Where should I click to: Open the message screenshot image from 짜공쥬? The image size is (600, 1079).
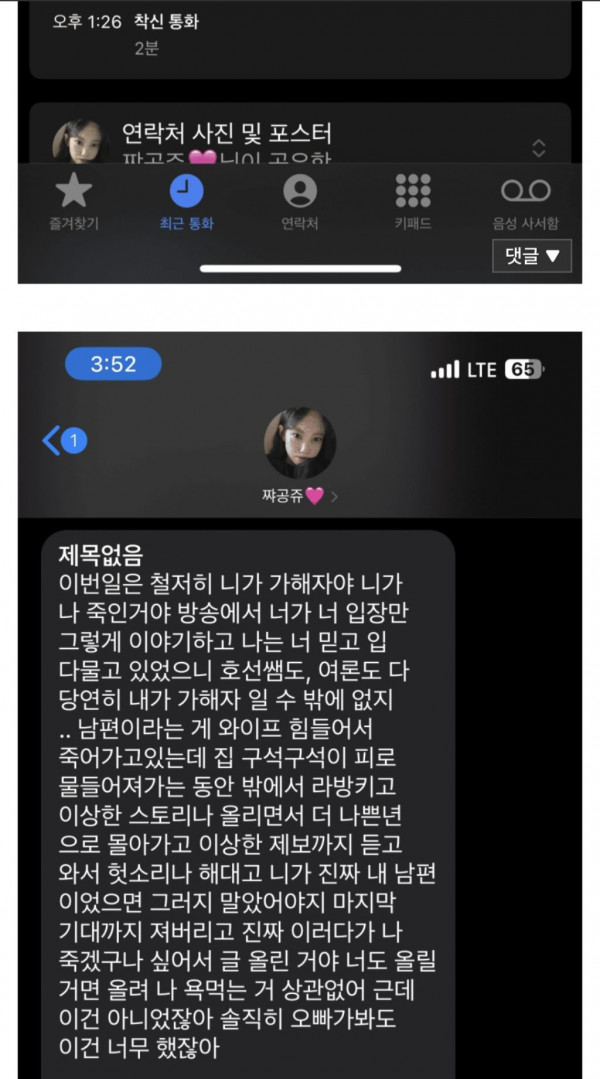click(x=300, y=700)
